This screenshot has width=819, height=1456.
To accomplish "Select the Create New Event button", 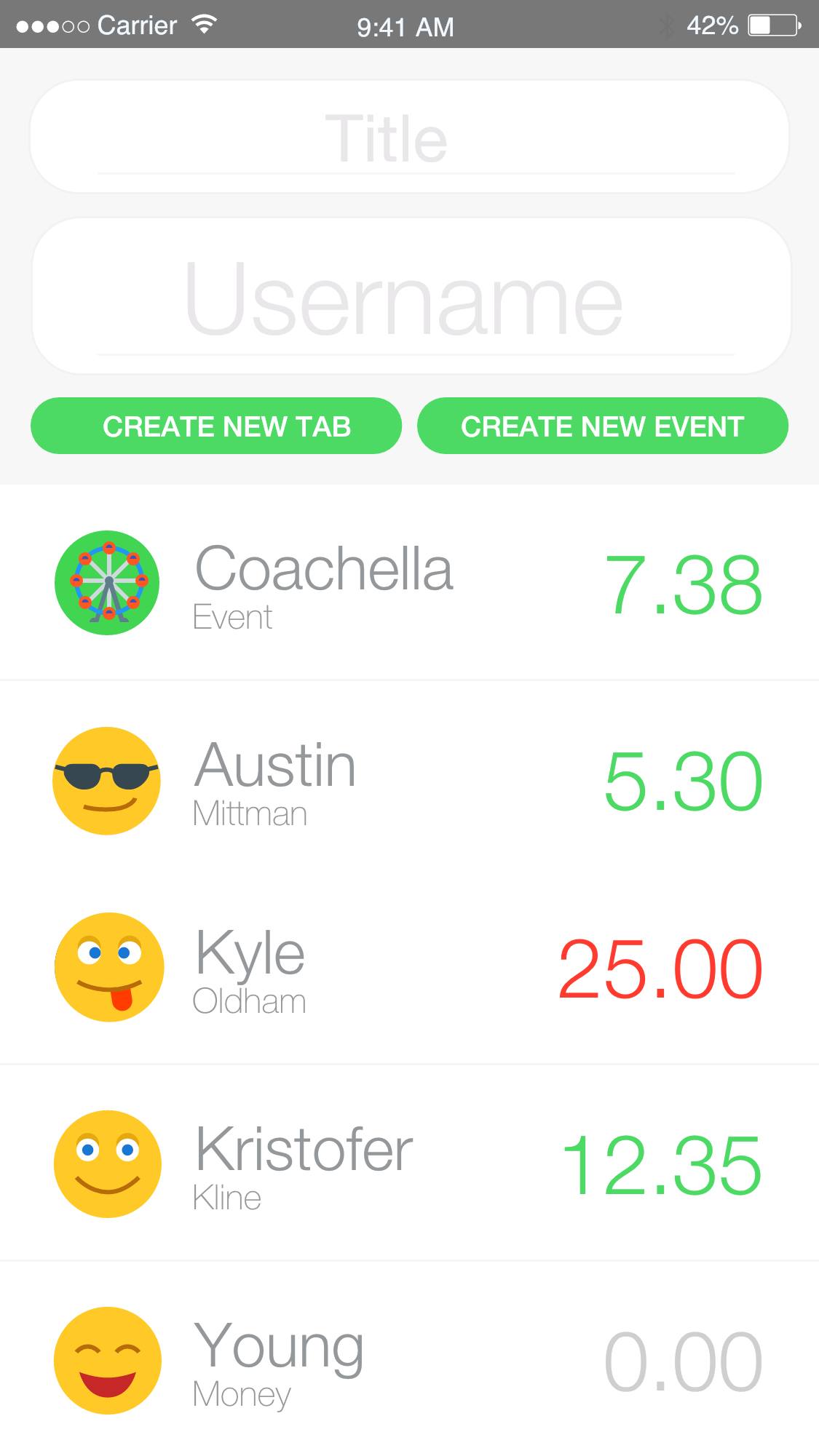I will pos(602,426).
